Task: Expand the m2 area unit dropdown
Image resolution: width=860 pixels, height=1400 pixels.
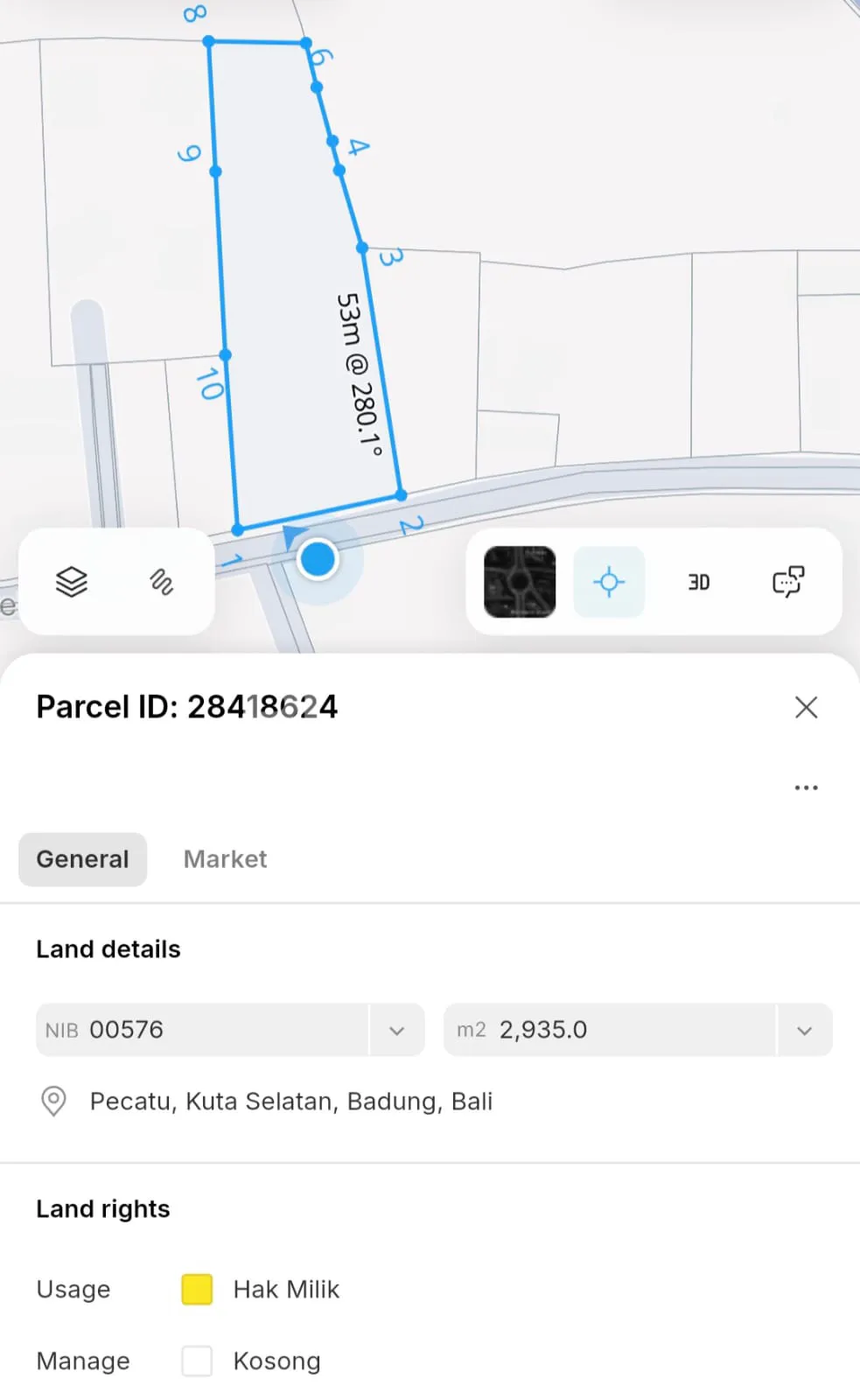Action: tap(804, 1030)
